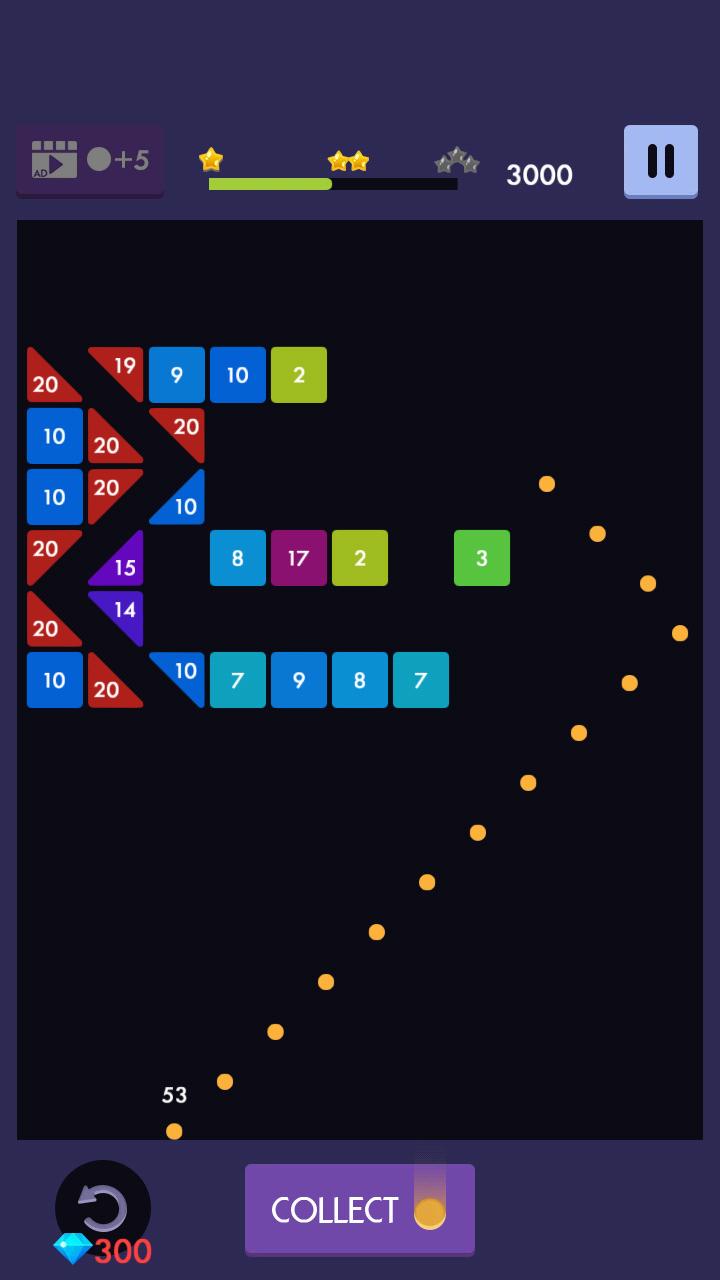The width and height of the screenshot is (720, 1280).
Task: Watch ad for +5 balls
Action: coord(90,160)
